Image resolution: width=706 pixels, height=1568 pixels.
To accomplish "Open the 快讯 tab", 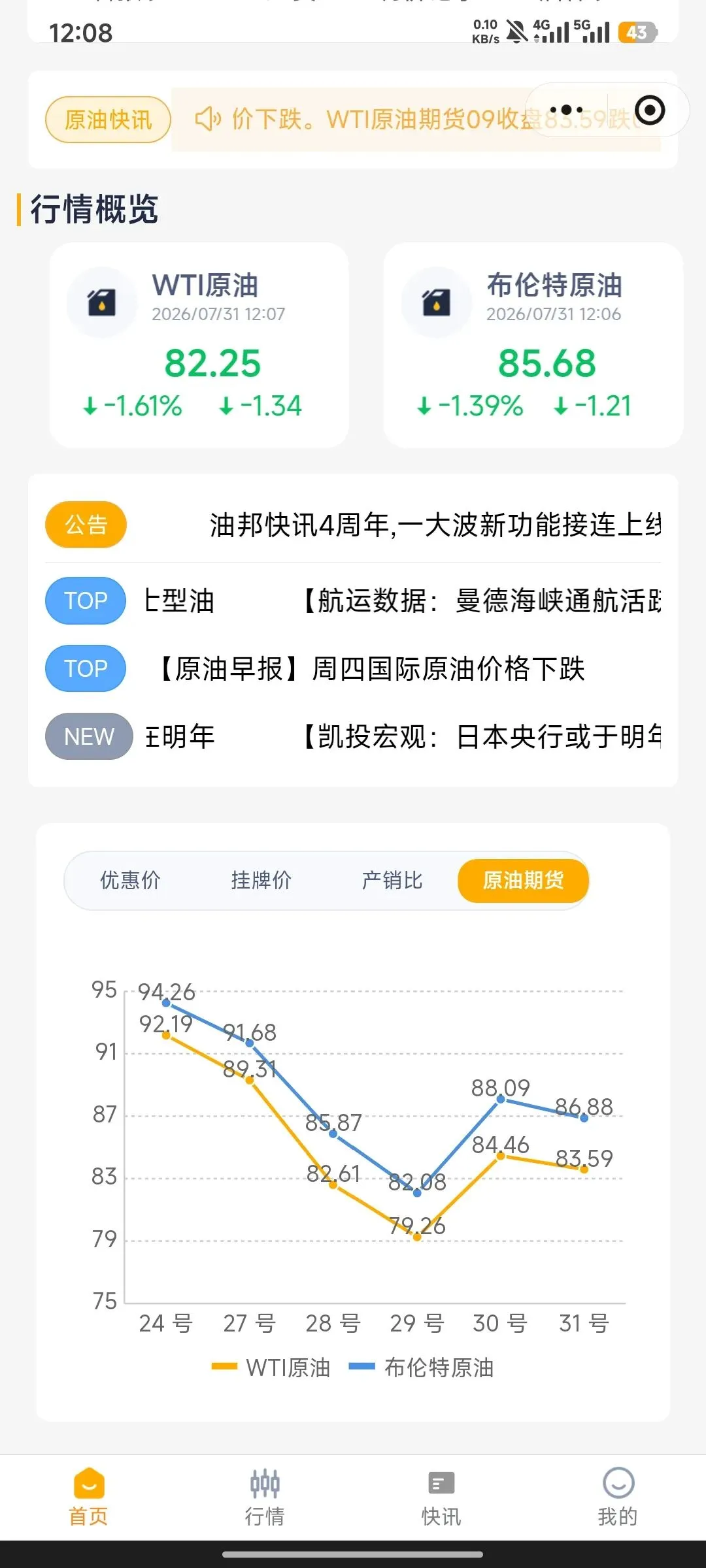I will (441, 1497).
